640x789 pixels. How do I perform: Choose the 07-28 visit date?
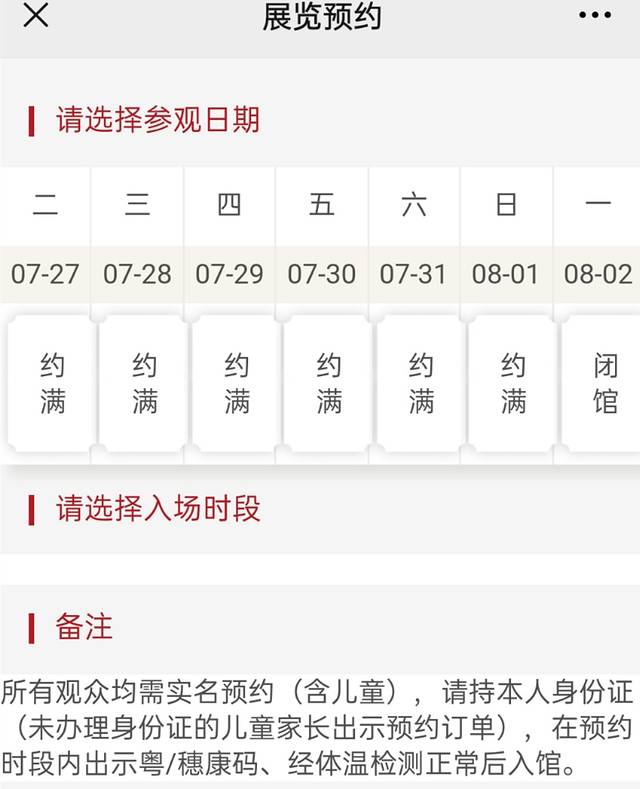[x=144, y=383]
